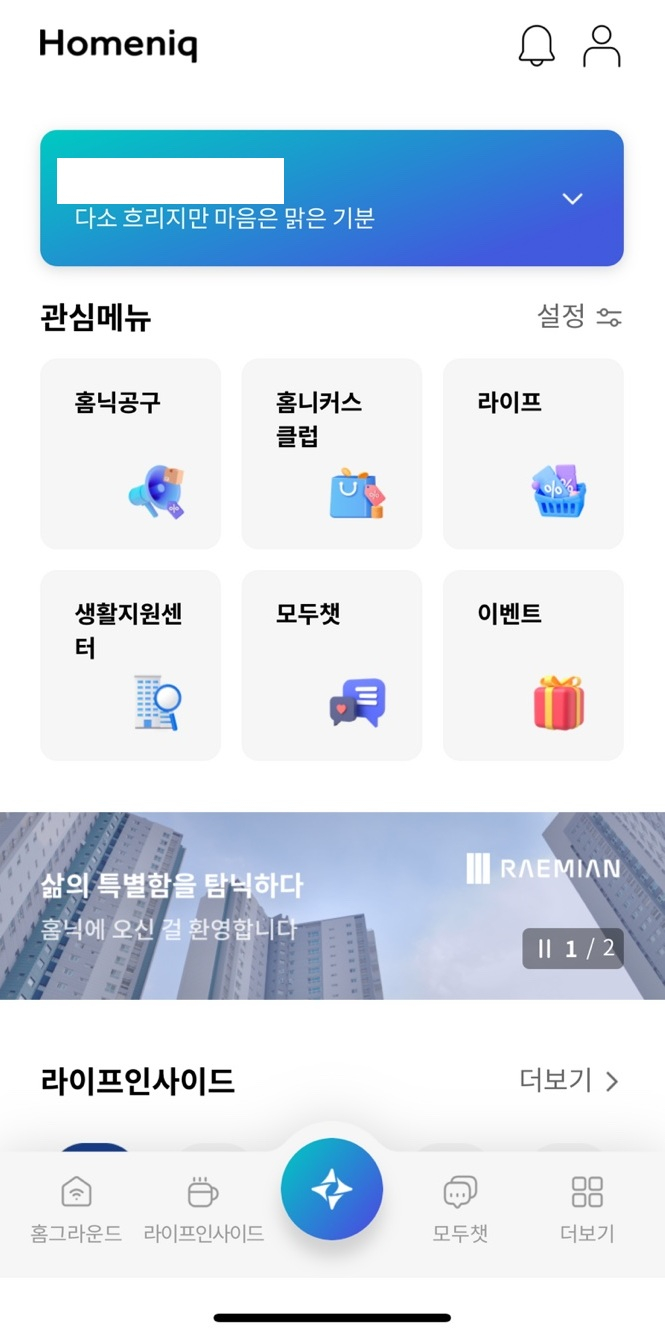This screenshot has width=665, height=1336.
Task: Switch to the 라이프인사이드 tab
Action: tap(203, 1207)
